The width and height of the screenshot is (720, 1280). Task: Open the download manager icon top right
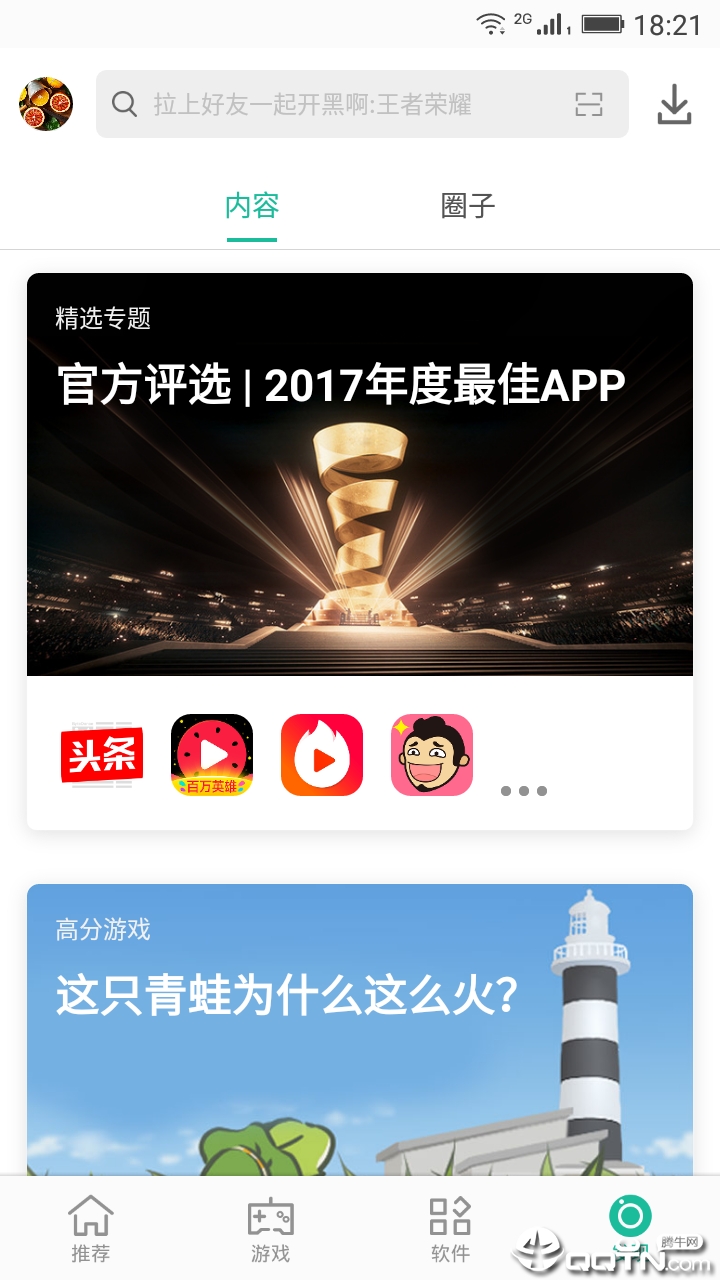click(673, 104)
